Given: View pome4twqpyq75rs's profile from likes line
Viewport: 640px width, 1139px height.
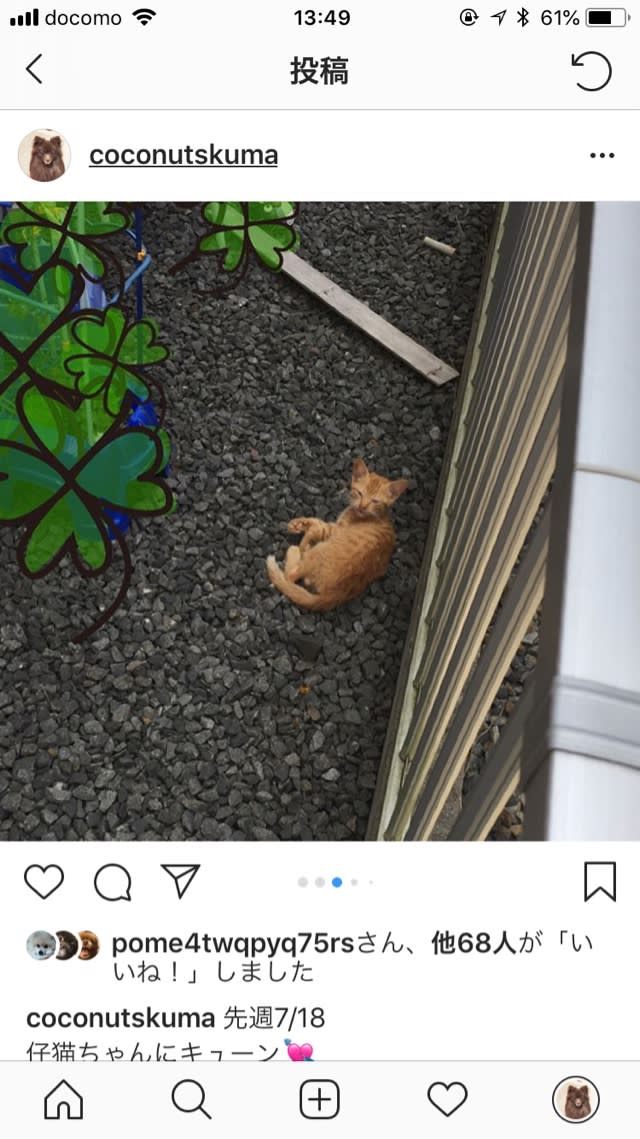Looking at the screenshot, I should click(x=231, y=943).
